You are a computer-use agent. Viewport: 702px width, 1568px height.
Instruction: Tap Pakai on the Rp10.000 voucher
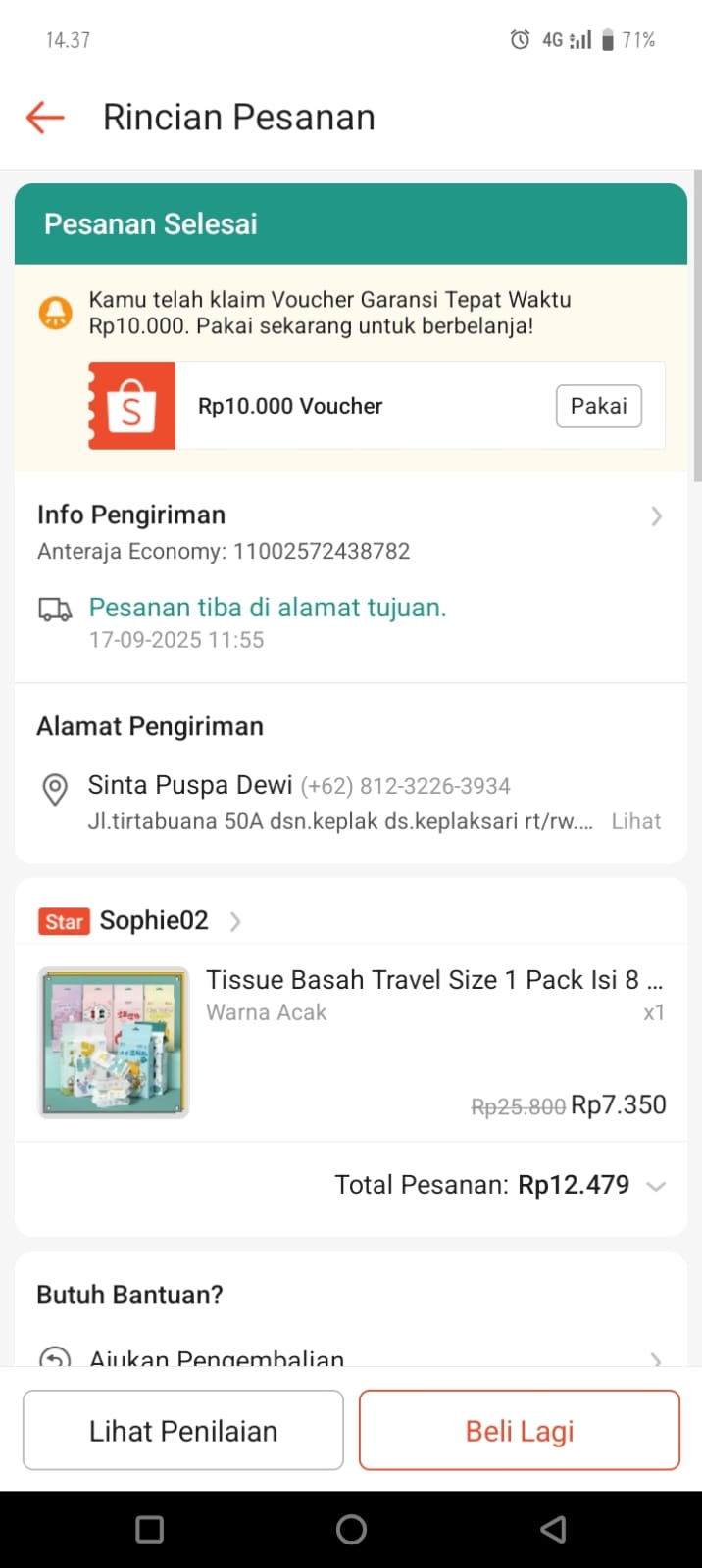[598, 406]
